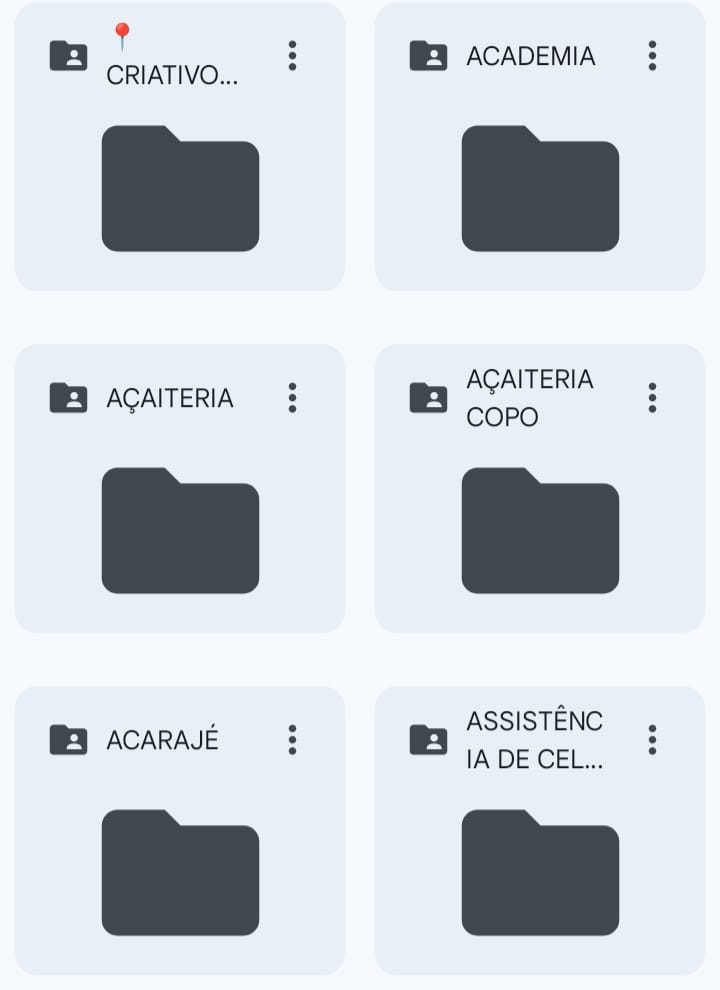
Task: Show the overflow menu for ACADEMIA
Action: 652,56
